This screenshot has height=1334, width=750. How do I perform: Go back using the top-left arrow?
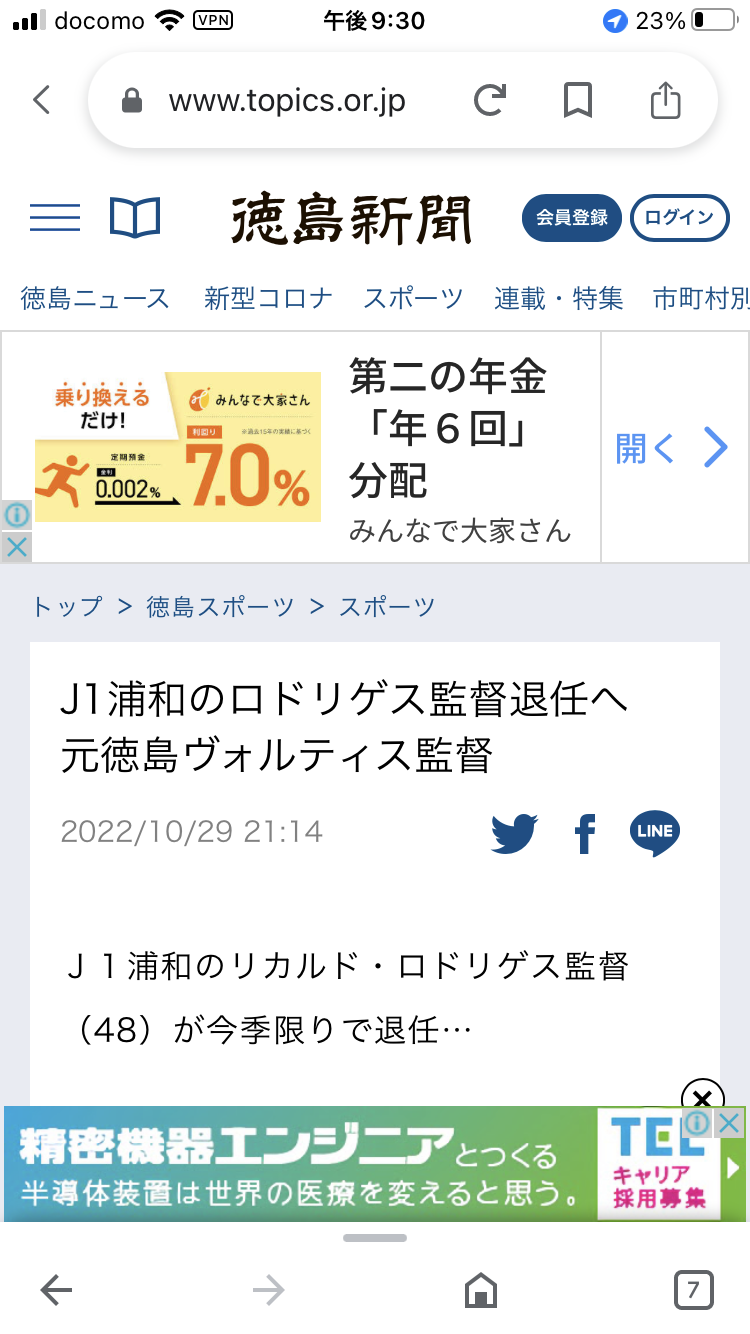click(42, 100)
